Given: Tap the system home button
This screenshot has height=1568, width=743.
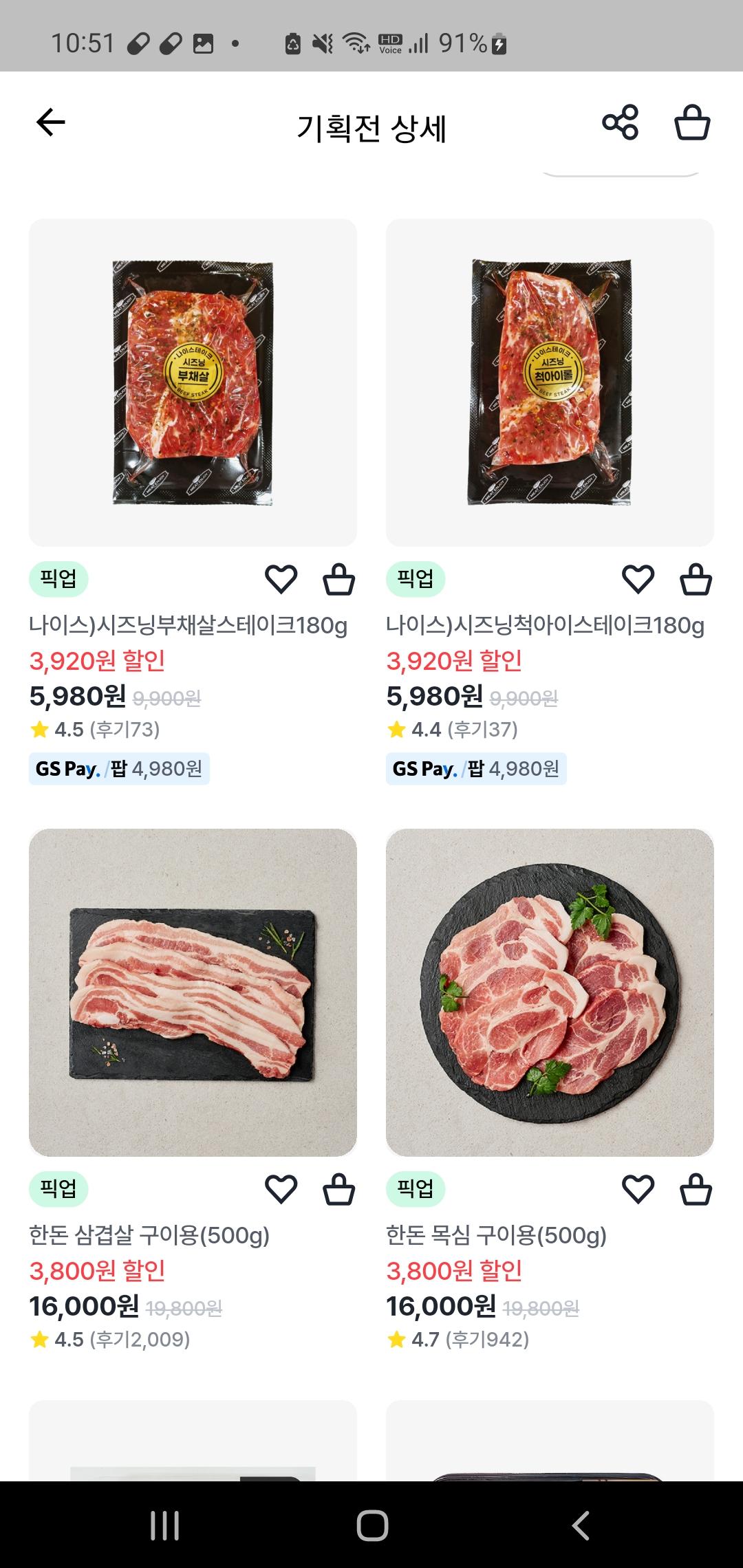Looking at the screenshot, I should [x=372, y=1525].
